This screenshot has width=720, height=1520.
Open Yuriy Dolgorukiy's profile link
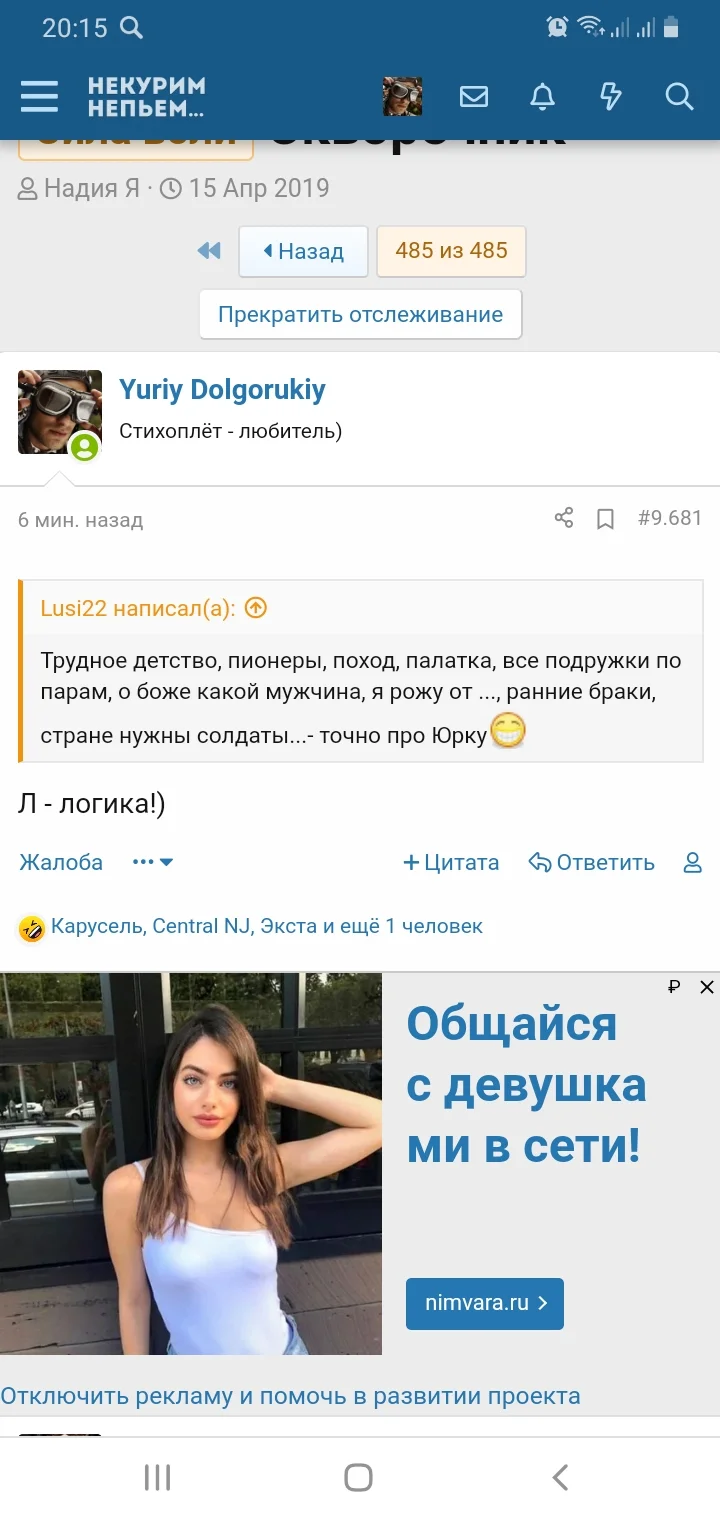(x=223, y=390)
